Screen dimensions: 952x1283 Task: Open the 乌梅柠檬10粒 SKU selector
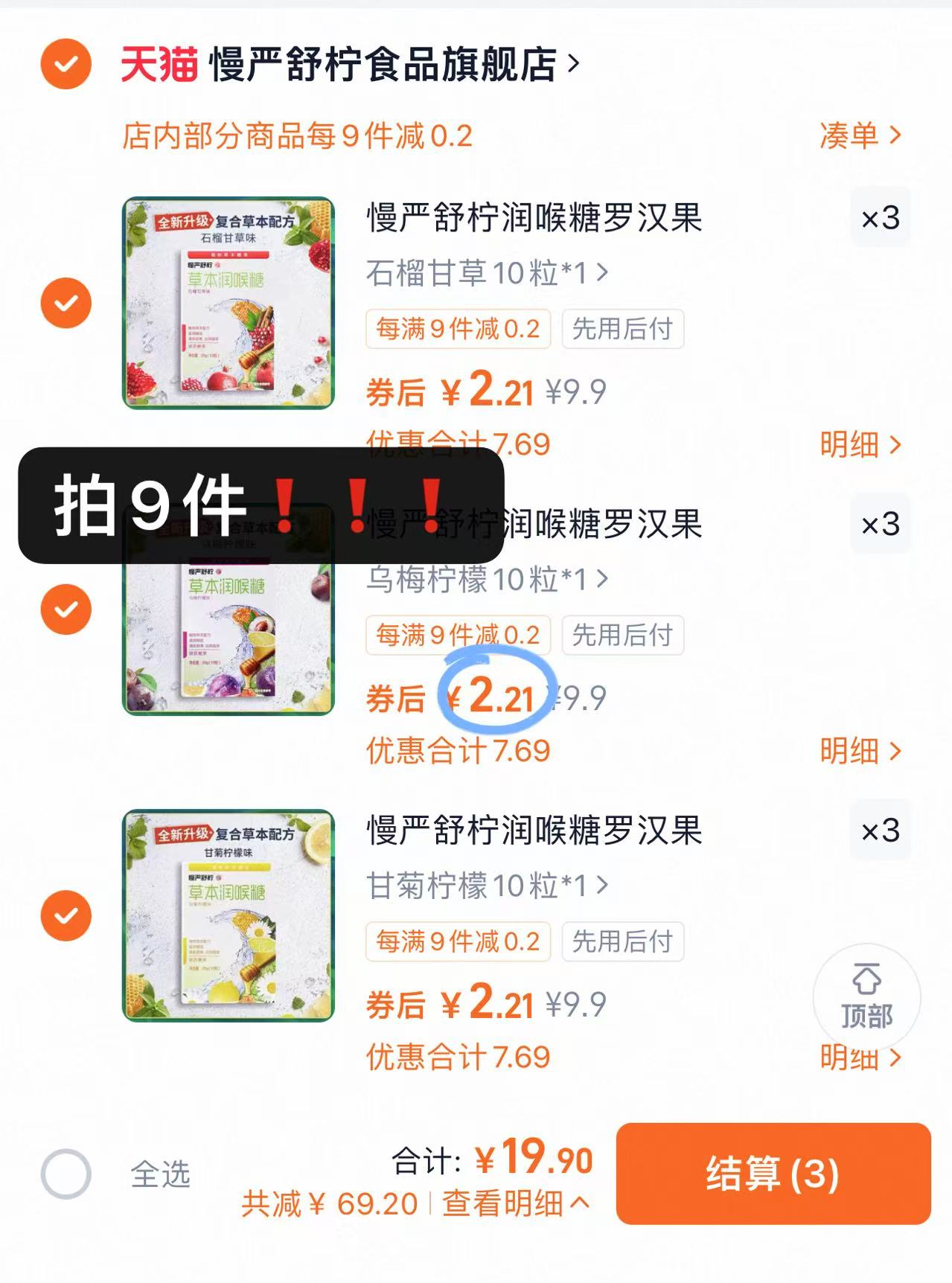484,580
